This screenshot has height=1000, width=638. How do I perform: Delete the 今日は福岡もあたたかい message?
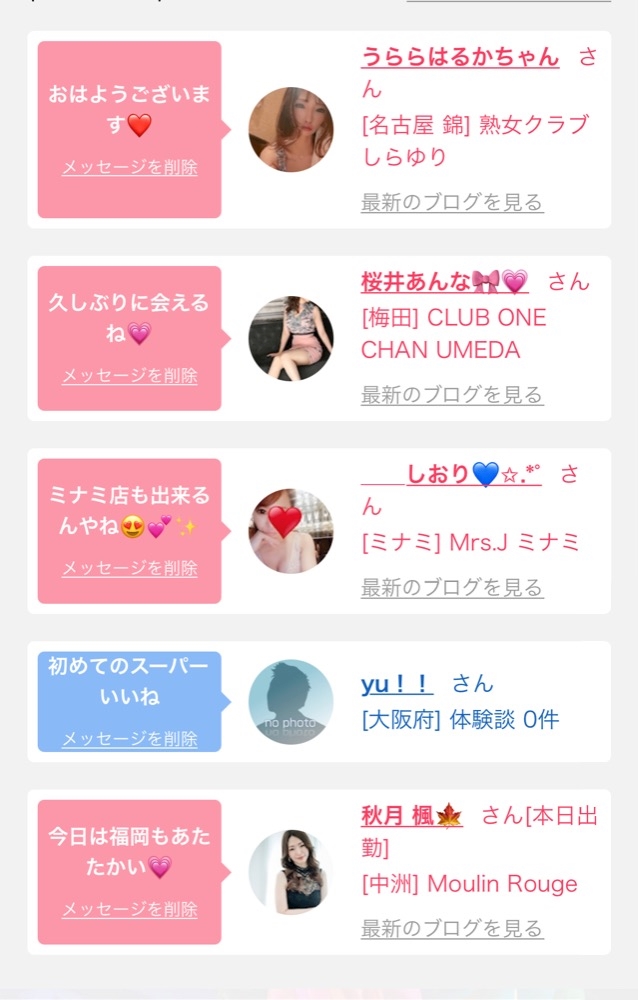(129, 909)
